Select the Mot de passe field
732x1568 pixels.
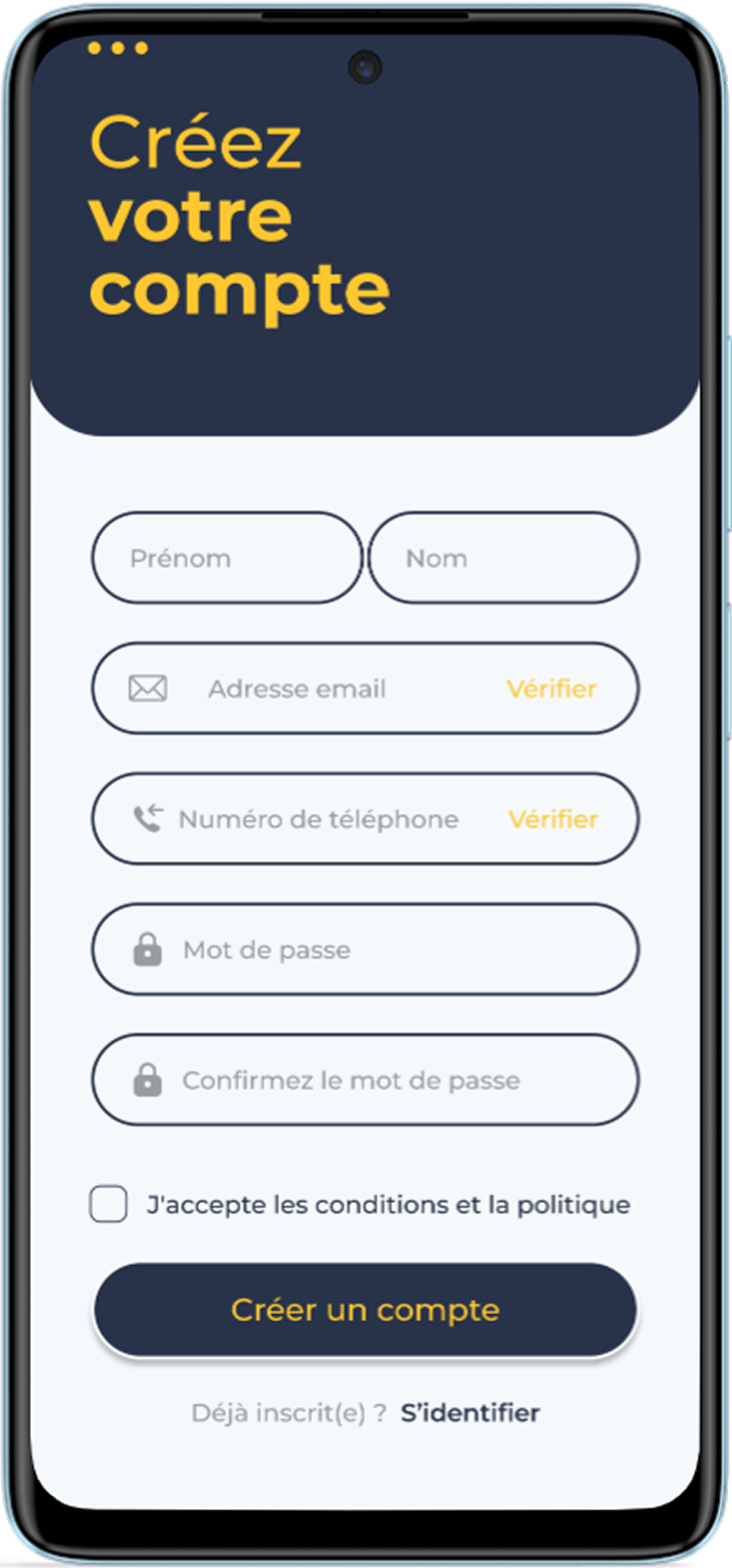click(365, 949)
